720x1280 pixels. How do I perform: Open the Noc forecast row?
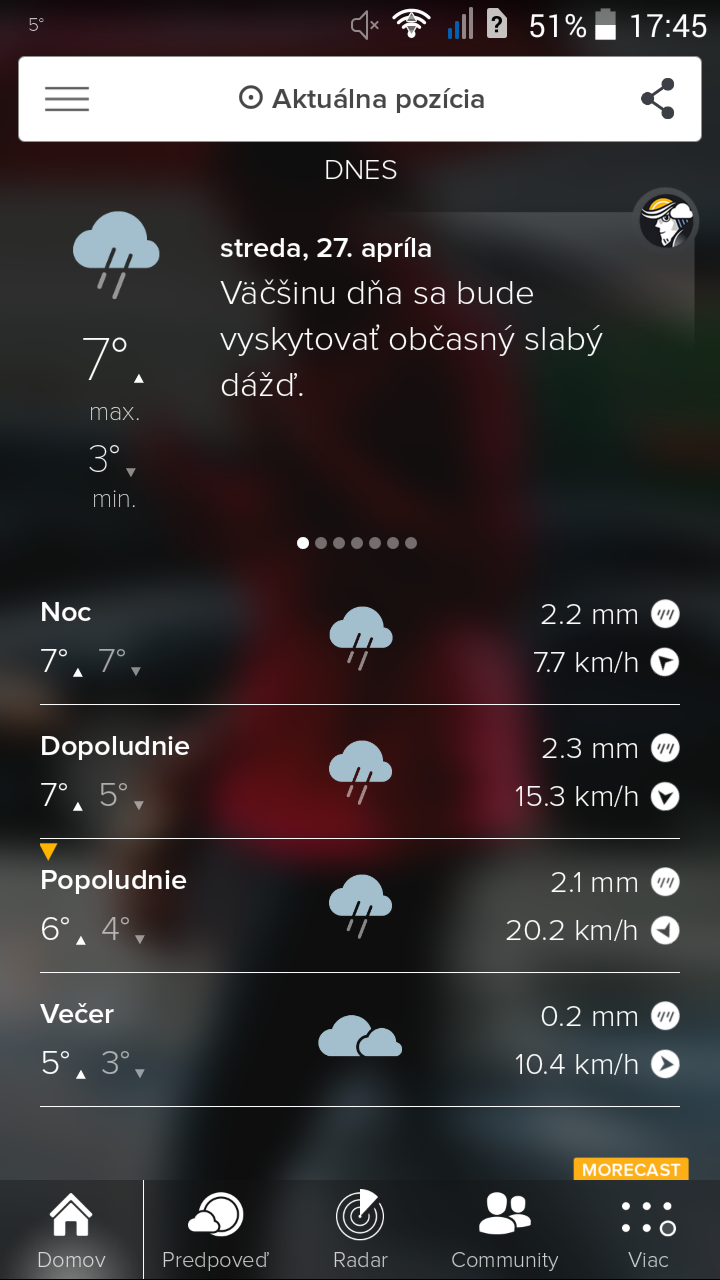[x=360, y=637]
